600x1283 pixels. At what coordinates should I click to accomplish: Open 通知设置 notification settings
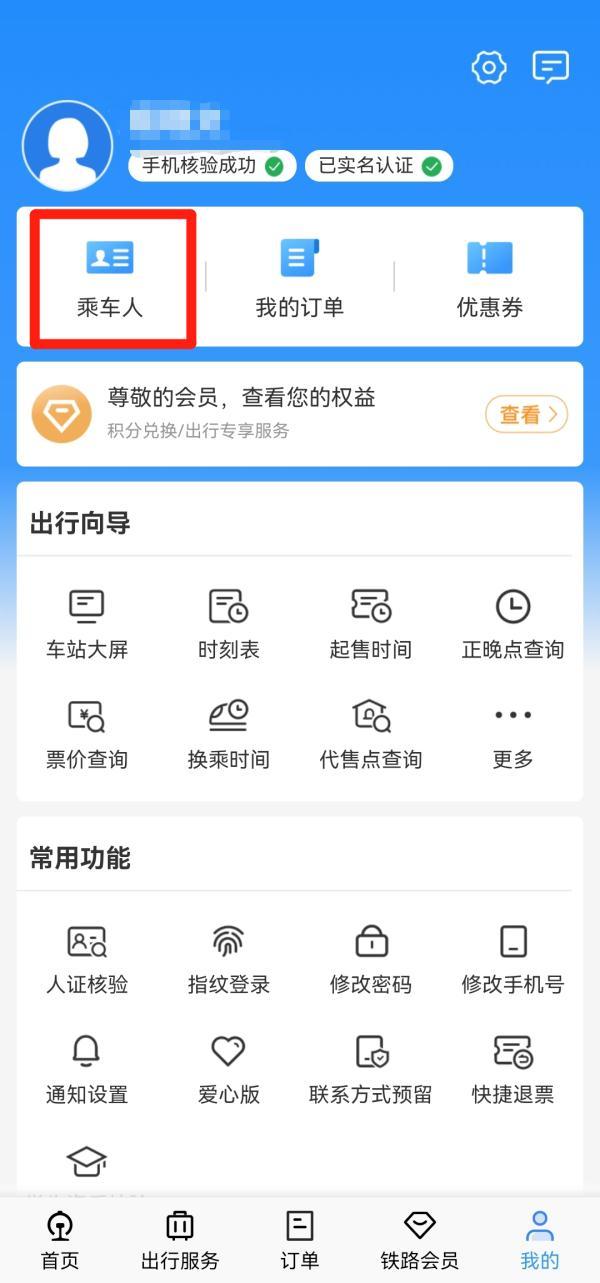click(87, 1069)
